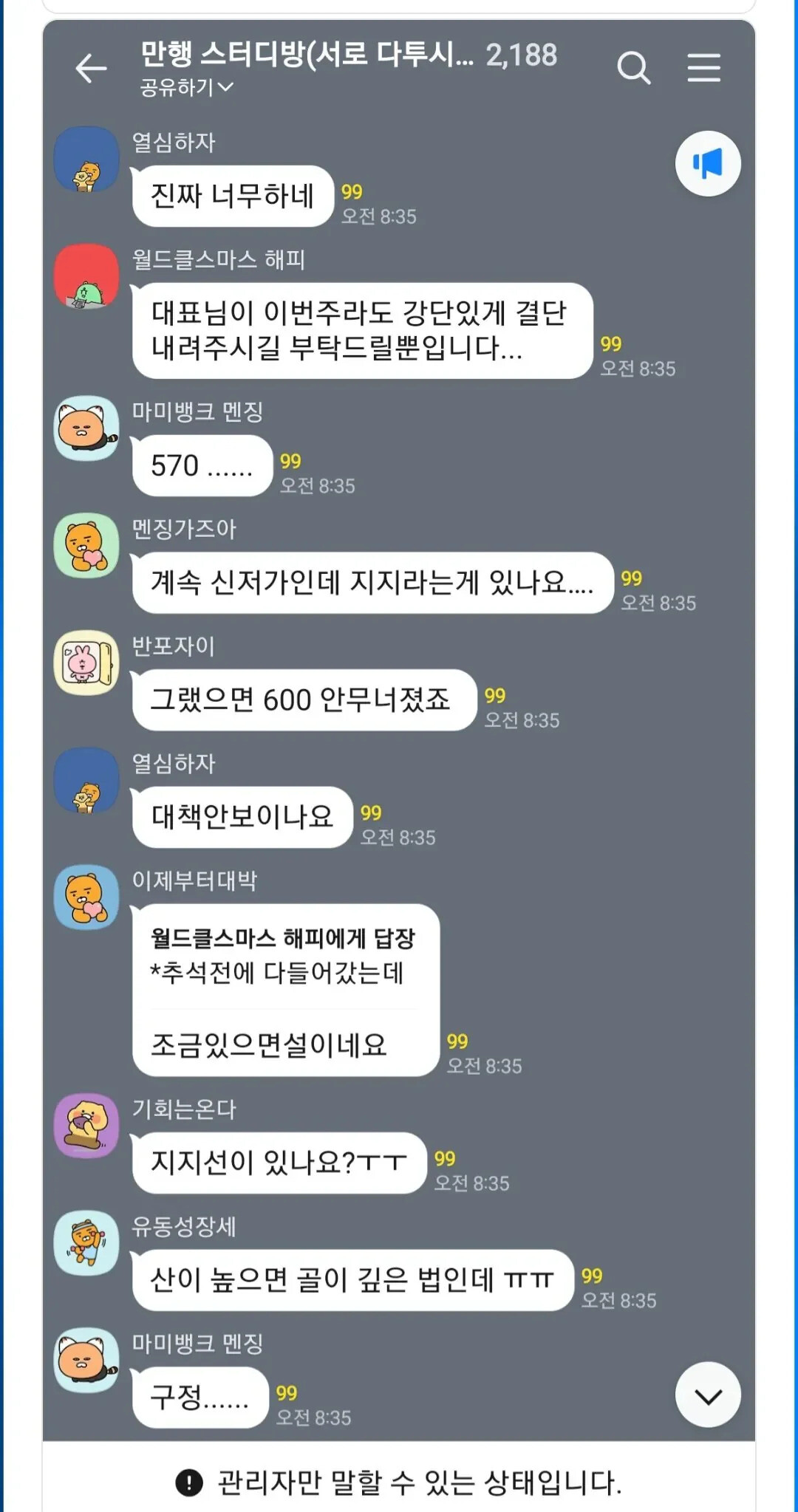Jump to latest messages with down arrow
Image resolution: width=798 pixels, height=1512 pixels.
point(708,1395)
